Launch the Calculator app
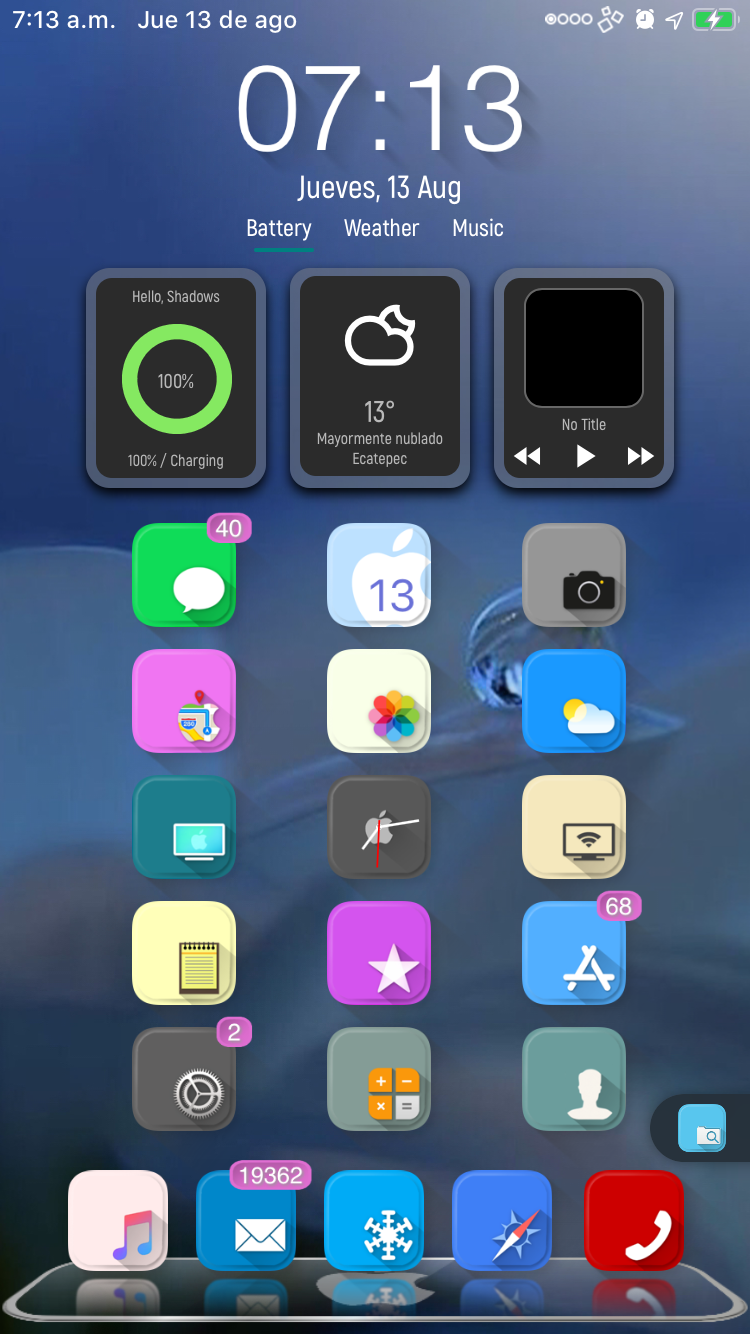The height and width of the screenshot is (1334, 750). (x=379, y=1079)
